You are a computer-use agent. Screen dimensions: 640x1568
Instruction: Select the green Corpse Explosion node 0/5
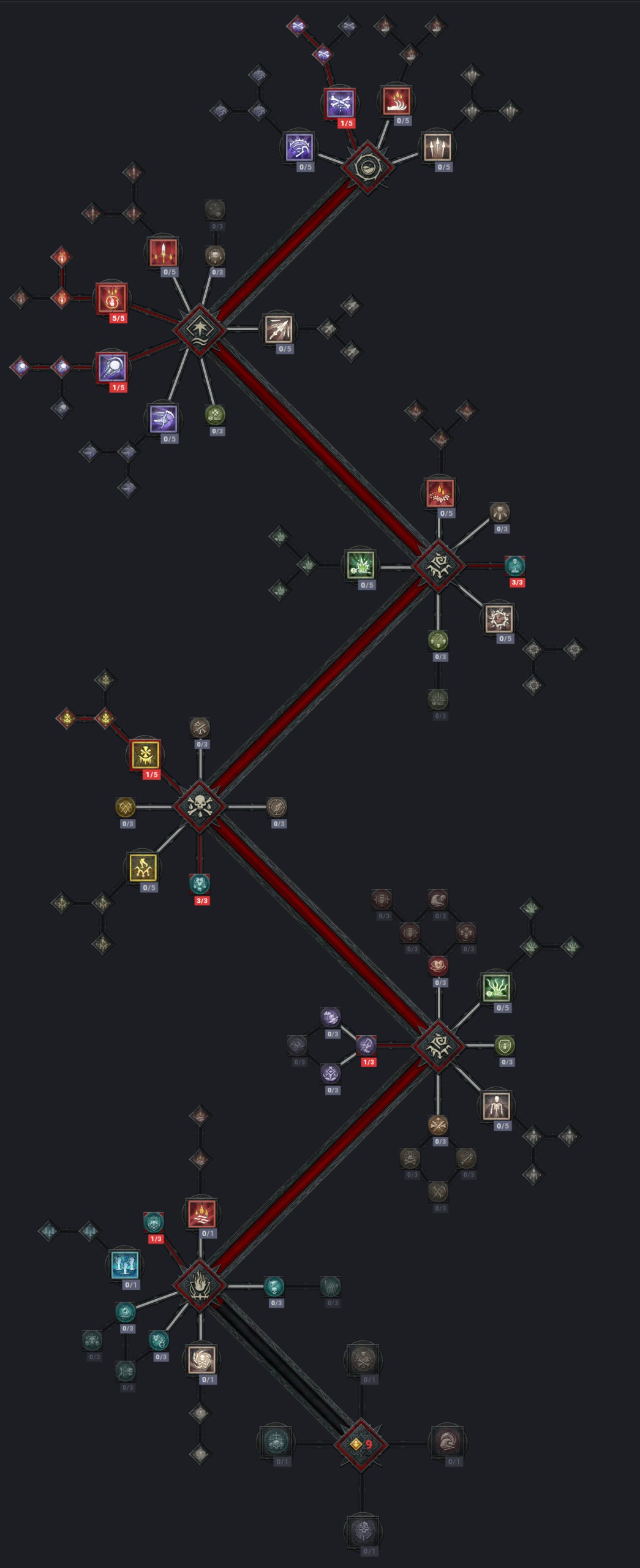tap(360, 565)
